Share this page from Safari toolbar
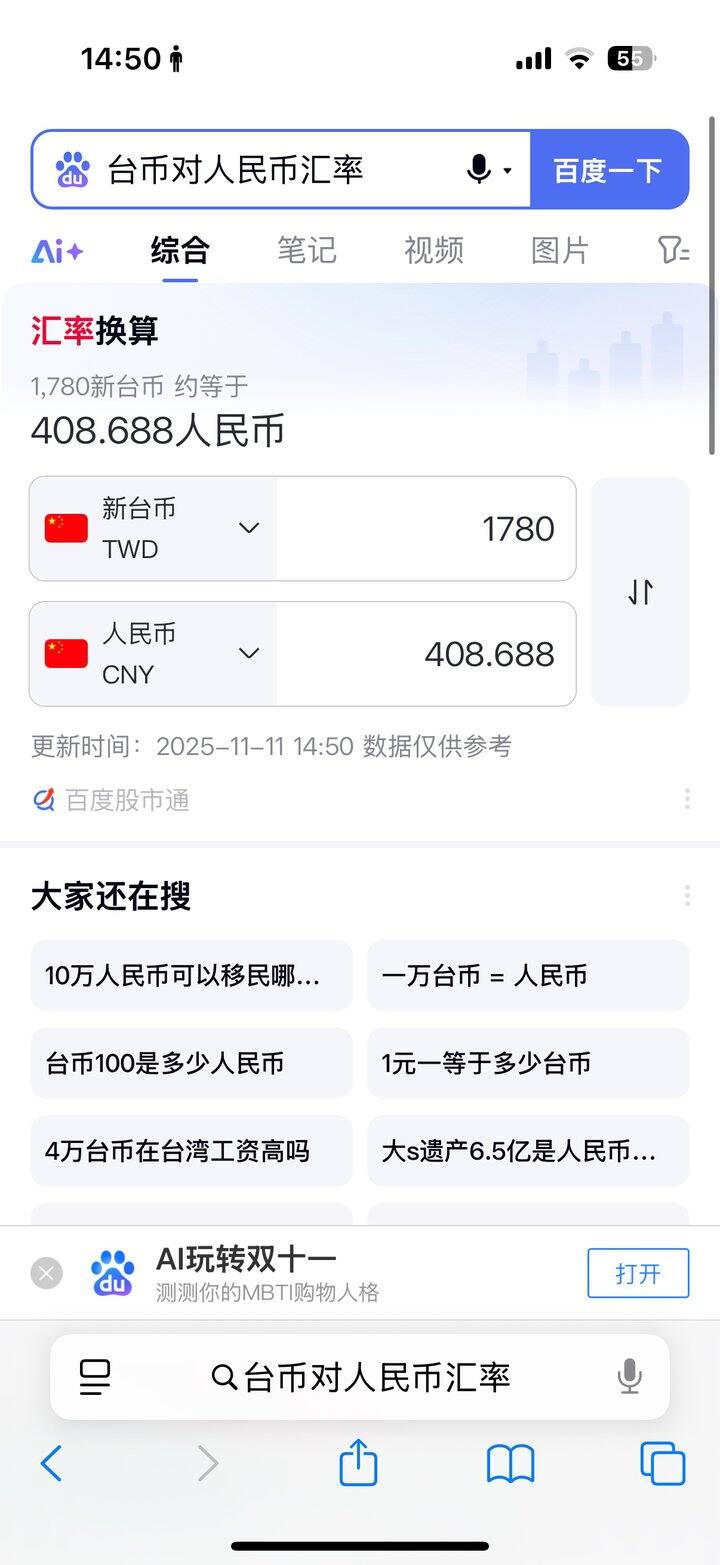The height and width of the screenshot is (1565, 720). click(x=359, y=1465)
